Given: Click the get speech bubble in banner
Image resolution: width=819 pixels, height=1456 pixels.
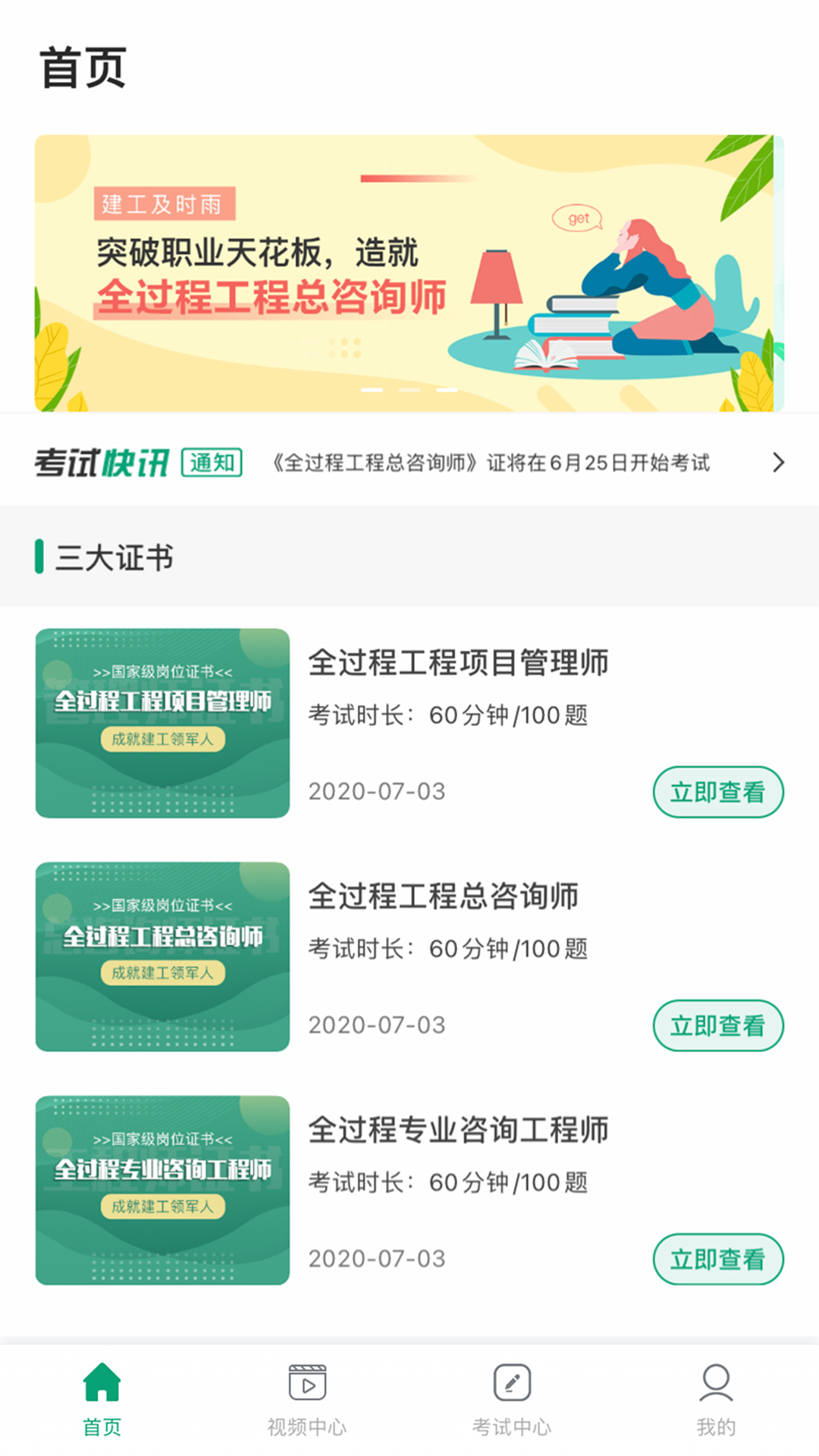Looking at the screenshot, I should (579, 218).
